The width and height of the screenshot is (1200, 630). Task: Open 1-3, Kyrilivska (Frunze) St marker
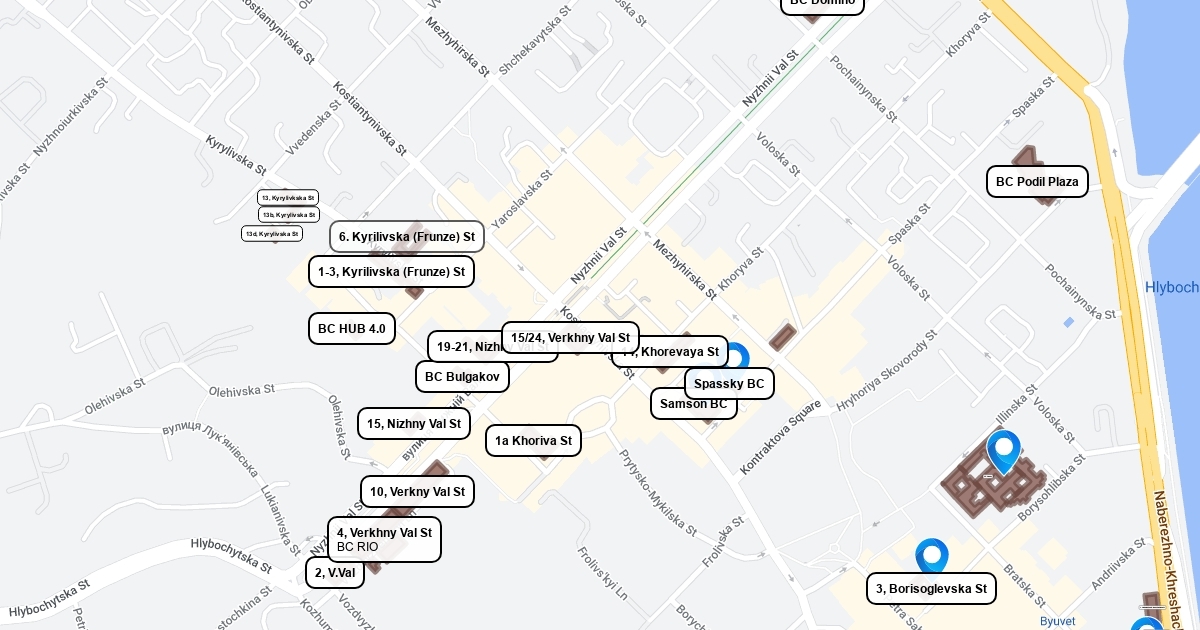point(391,271)
